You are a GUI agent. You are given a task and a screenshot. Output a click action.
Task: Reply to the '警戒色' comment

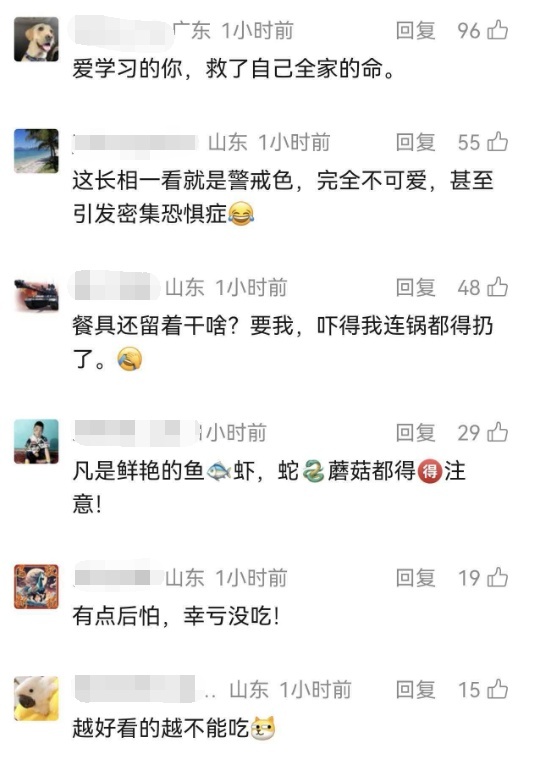(415, 142)
